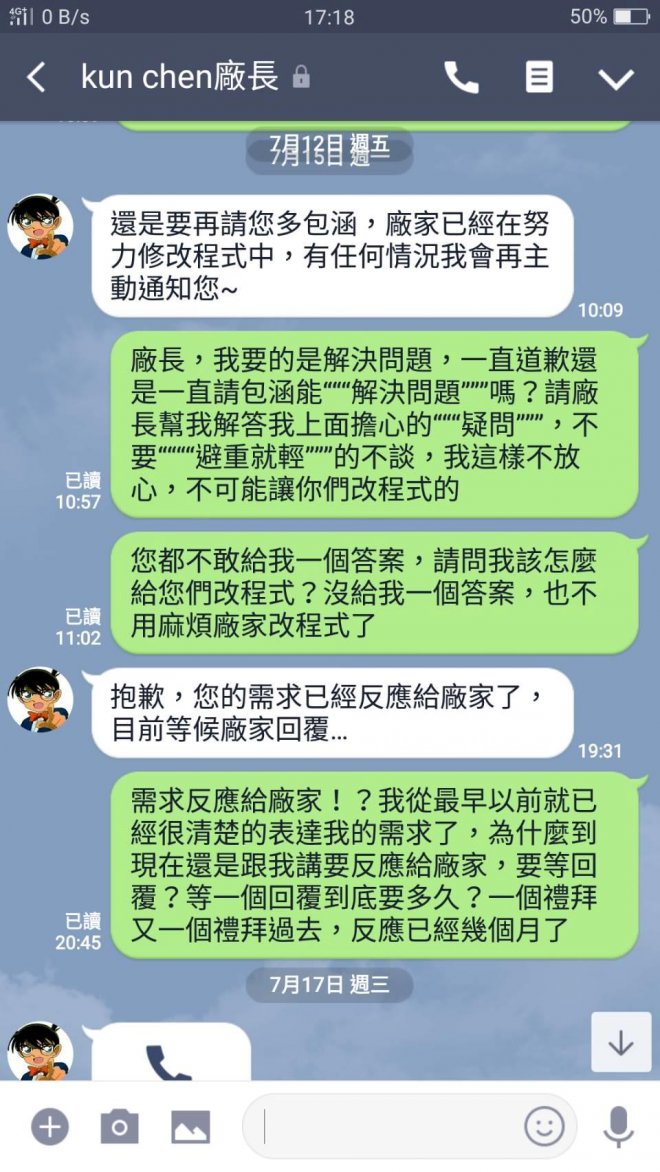Open the notes icon in header
This screenshot has width=660, height=1172.
pos(539,78)
